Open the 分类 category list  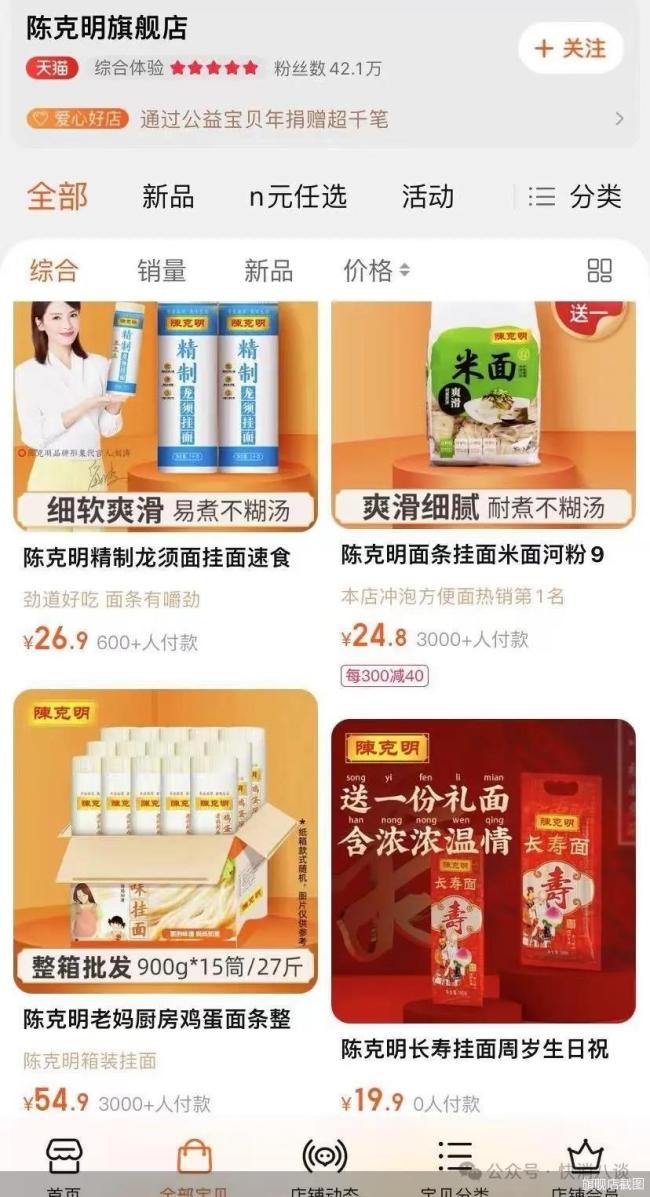[576, 197]
